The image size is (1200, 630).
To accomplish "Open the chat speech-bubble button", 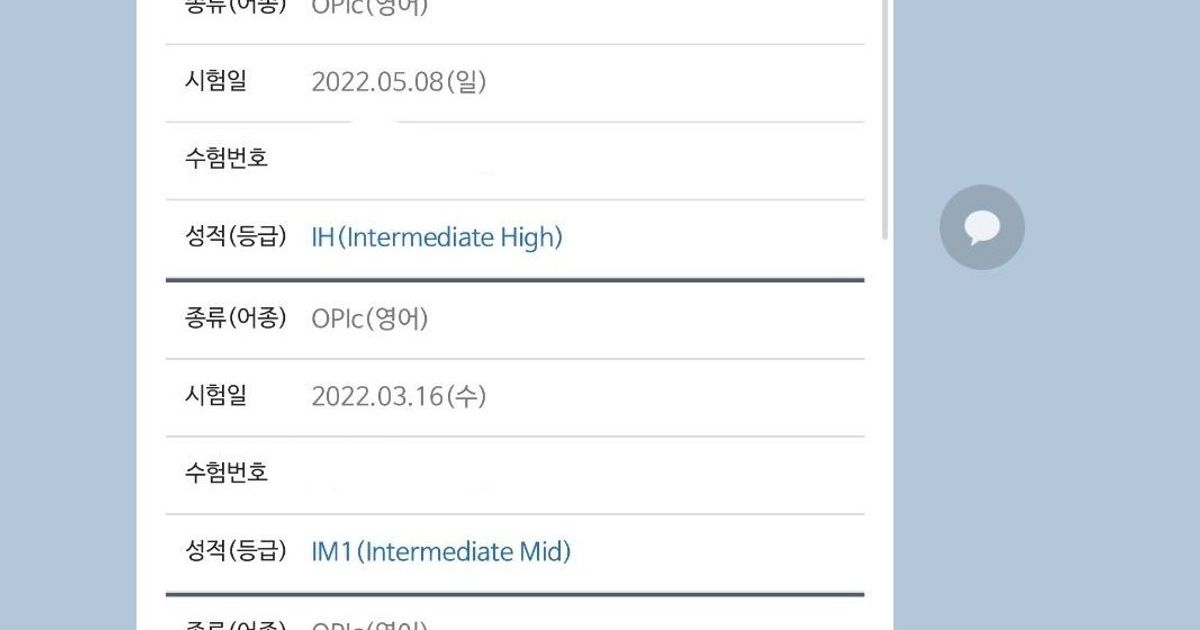I will point(981,227).
